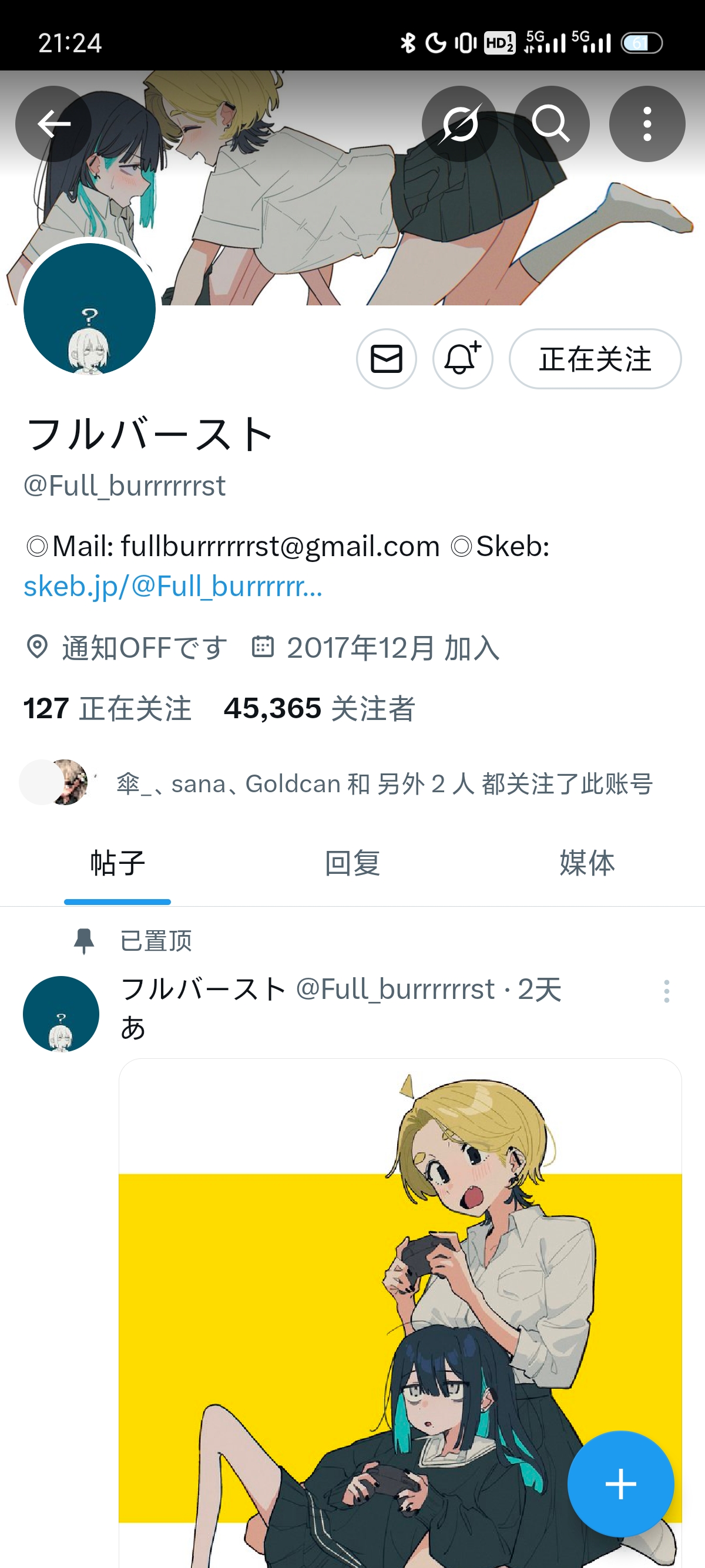Select the 帖子 tab
The image size is (705, 1568).
[117, 863]
